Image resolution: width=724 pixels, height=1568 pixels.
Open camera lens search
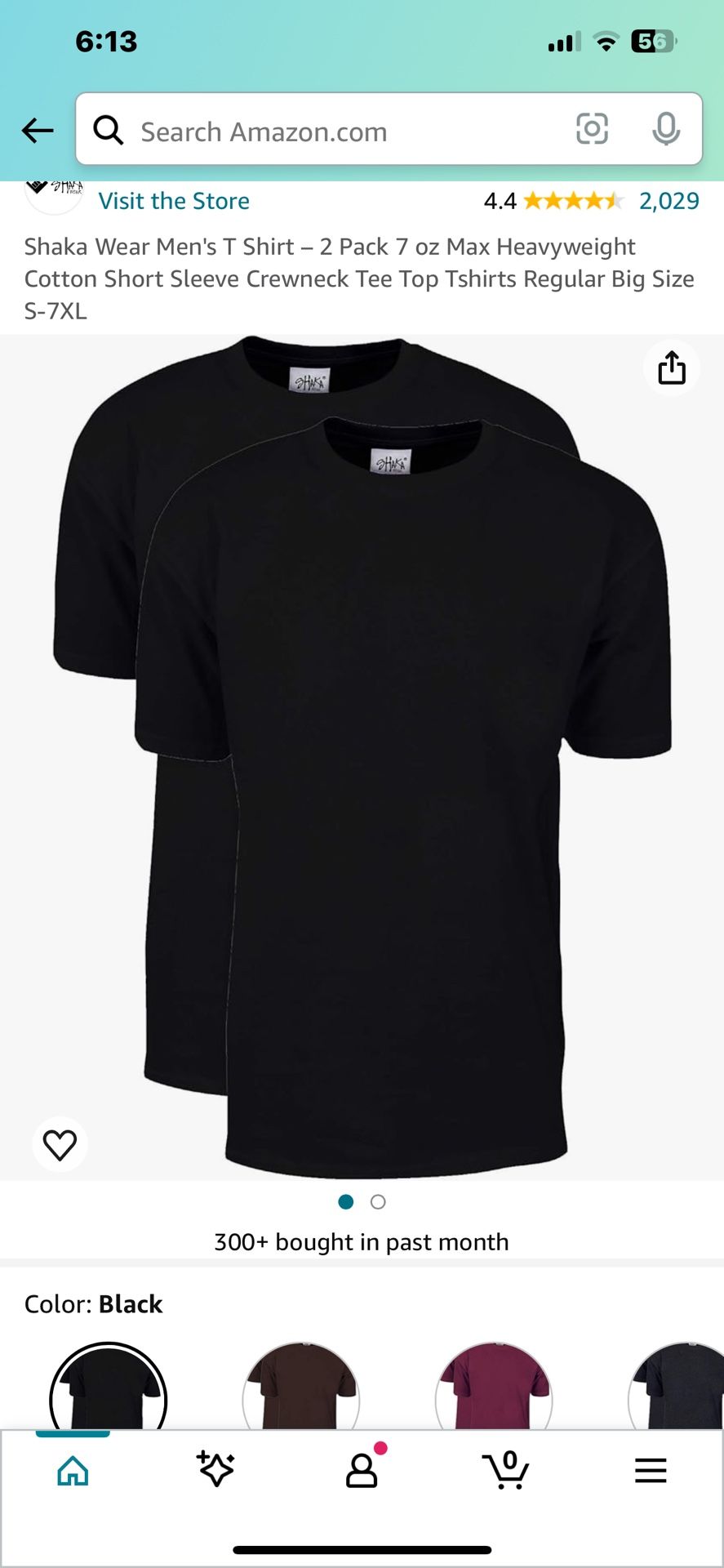pos(592,129)
